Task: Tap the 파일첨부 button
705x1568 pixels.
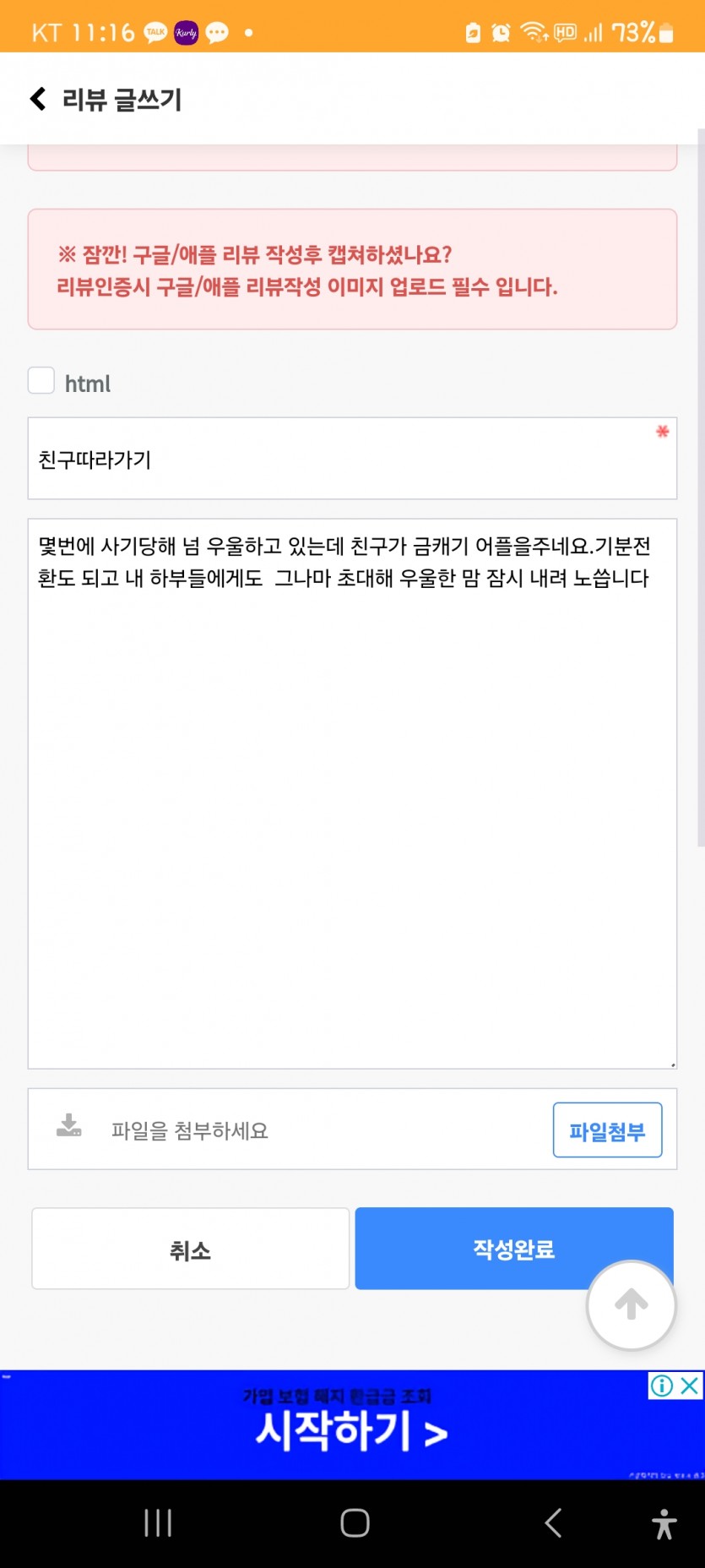Action: tap(607, 1130)
